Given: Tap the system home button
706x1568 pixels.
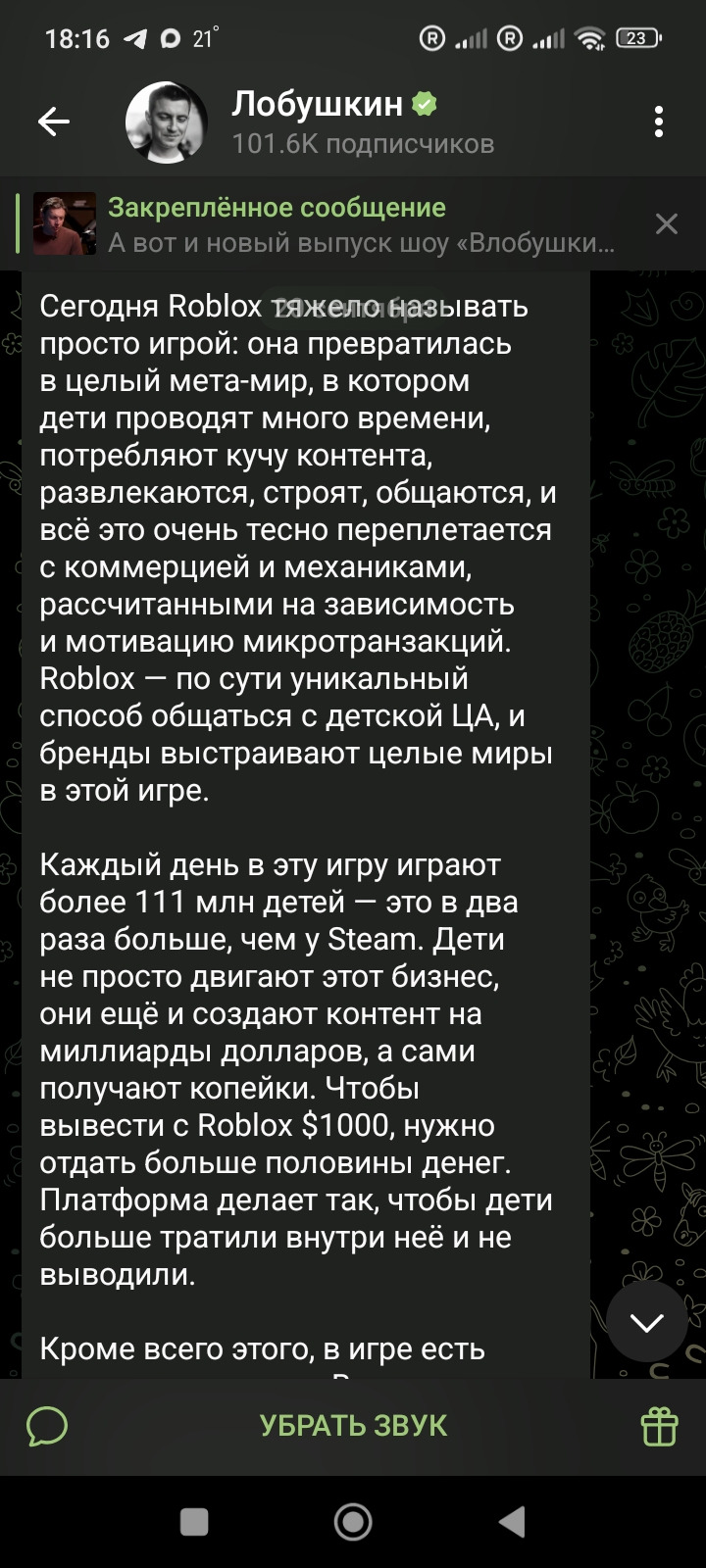Looking at the screenshot, I should pos(353,1521).
